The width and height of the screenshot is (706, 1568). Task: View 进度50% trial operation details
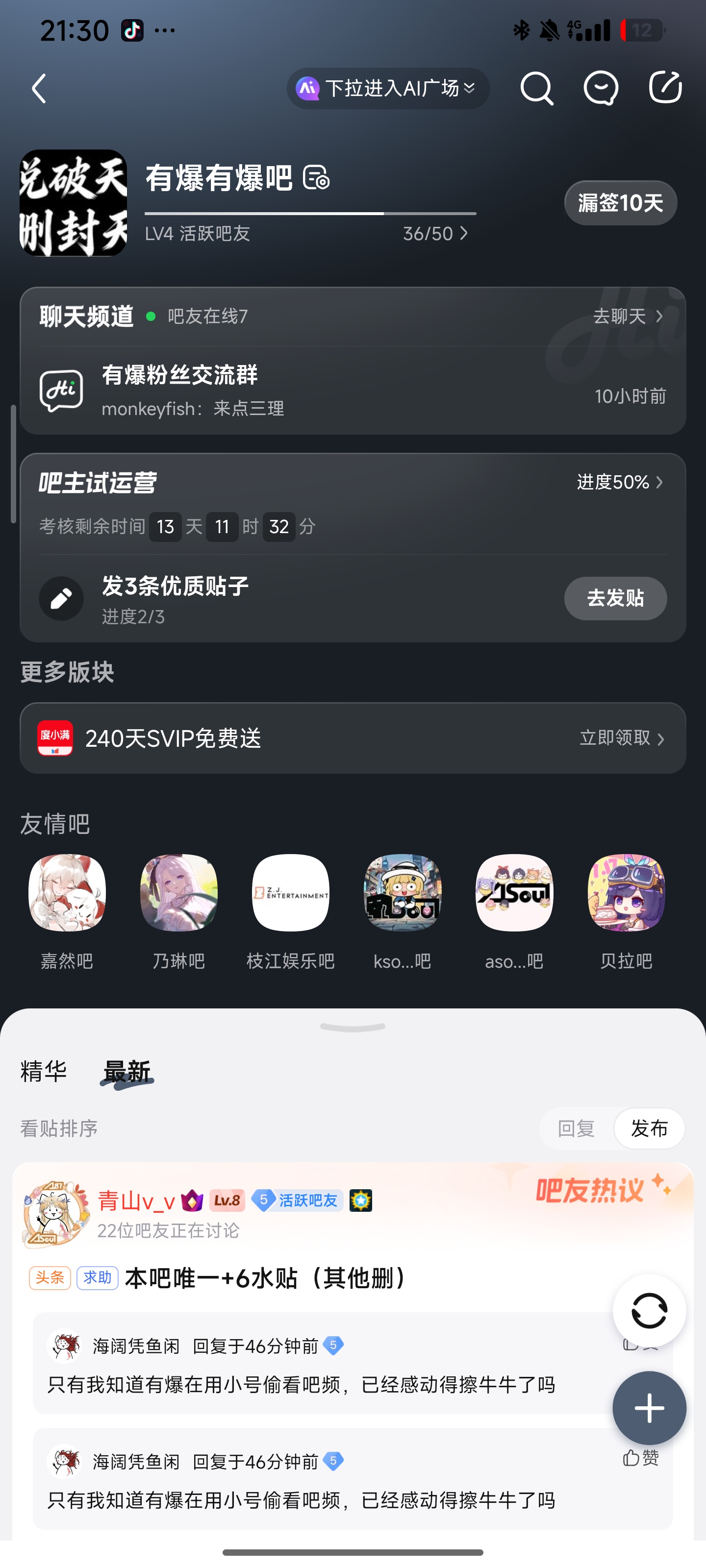click(x=620, y=482)
